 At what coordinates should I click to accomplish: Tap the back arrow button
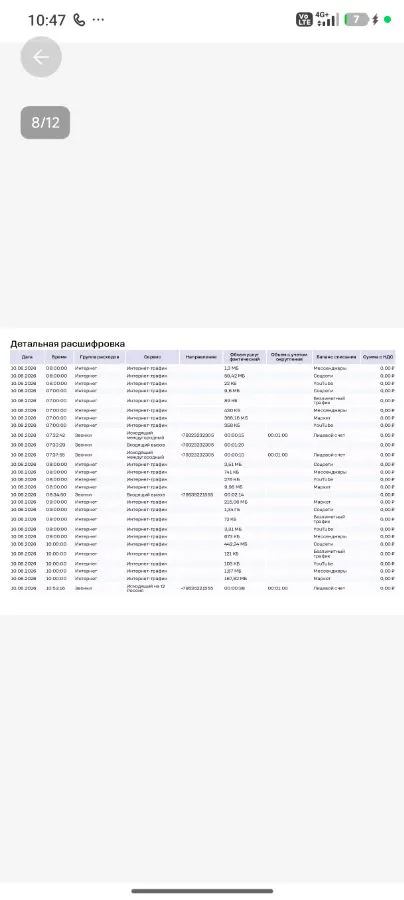tap(41, 57)
